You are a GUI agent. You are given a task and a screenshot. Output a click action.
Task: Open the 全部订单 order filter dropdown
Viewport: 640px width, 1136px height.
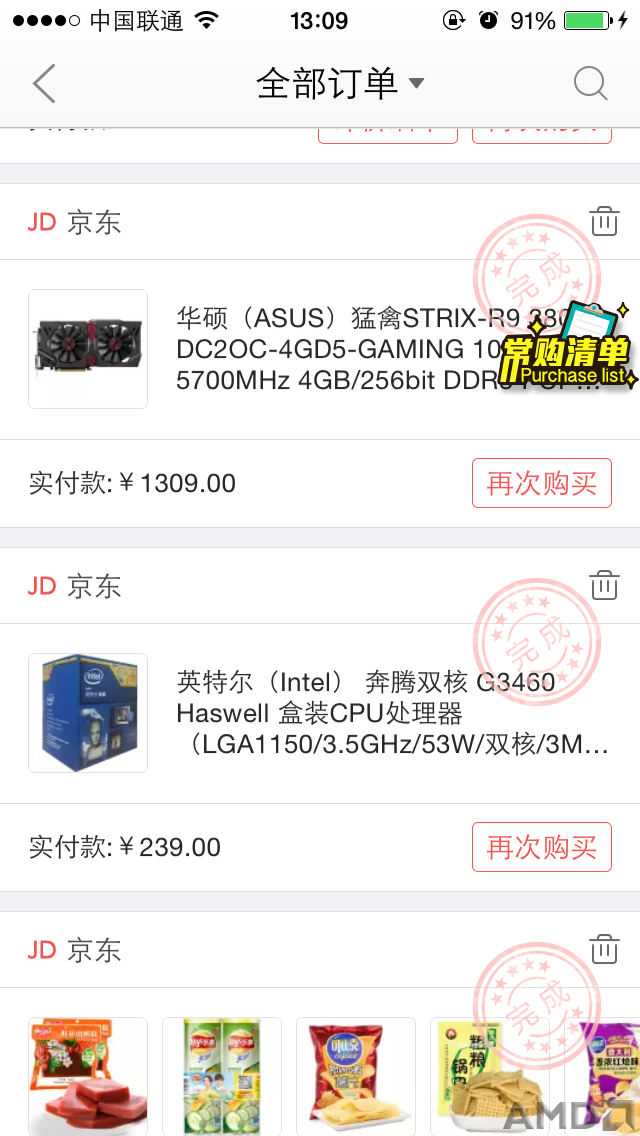point(340,84)
